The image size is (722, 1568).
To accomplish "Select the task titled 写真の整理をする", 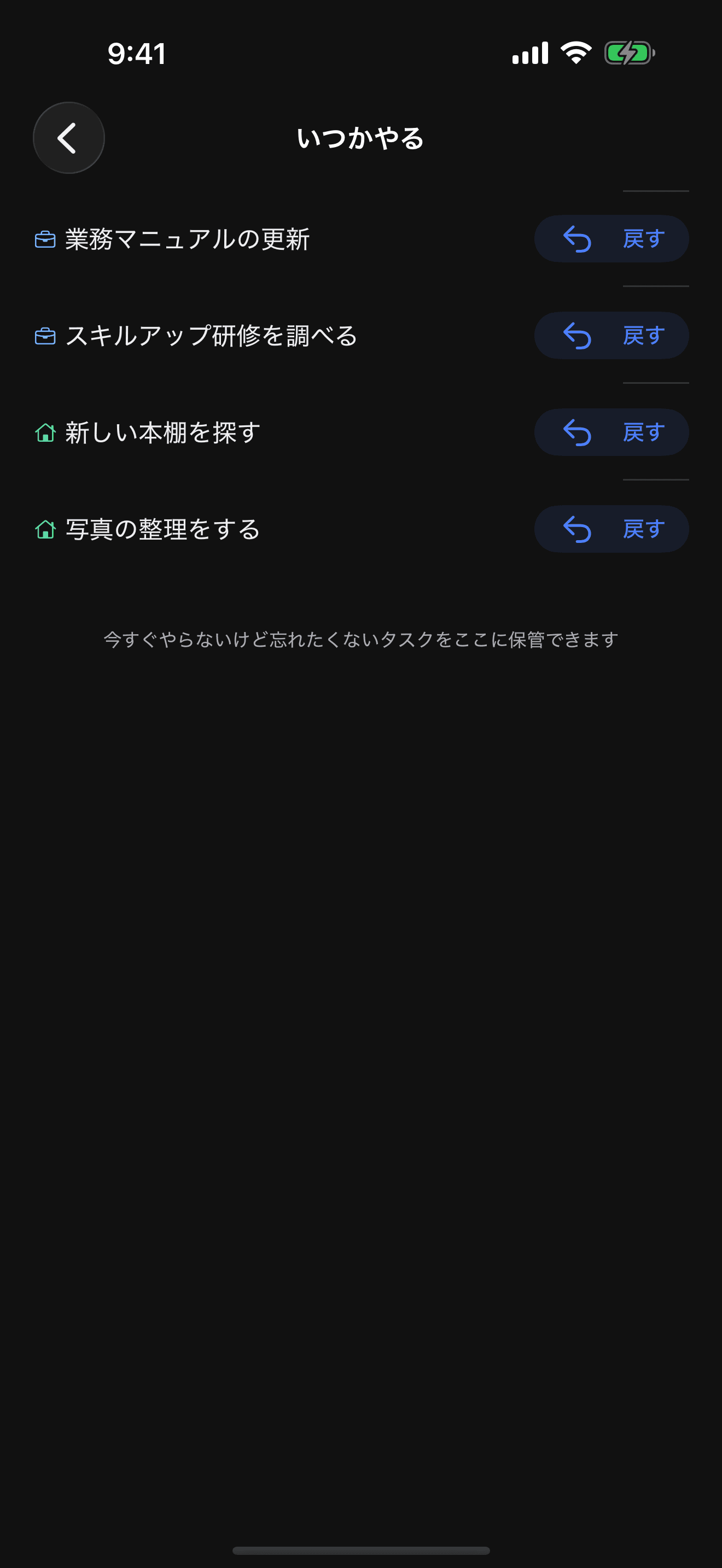I will pos(162,529).
